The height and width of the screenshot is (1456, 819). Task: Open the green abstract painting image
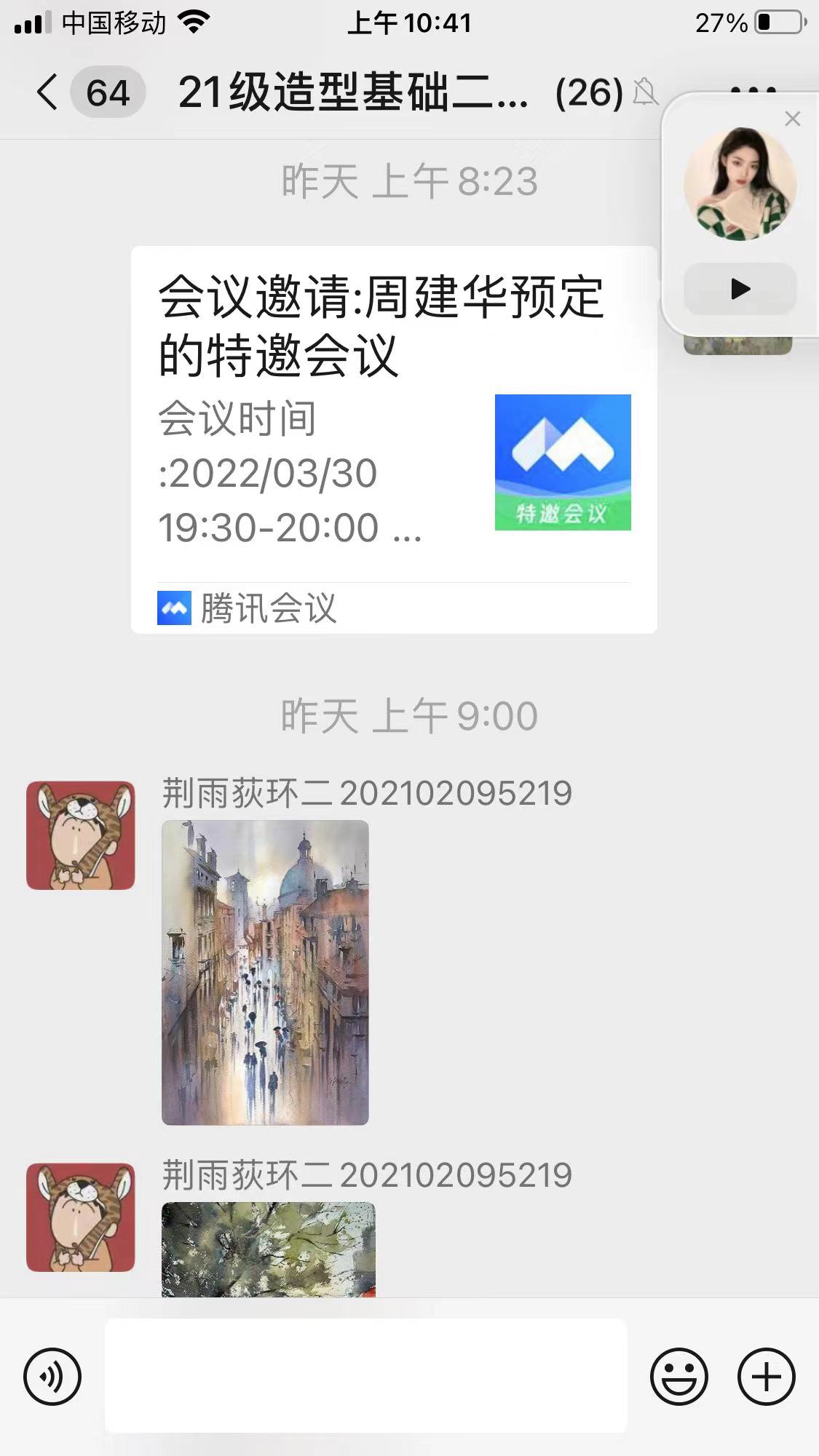(x=268, y=1249)
